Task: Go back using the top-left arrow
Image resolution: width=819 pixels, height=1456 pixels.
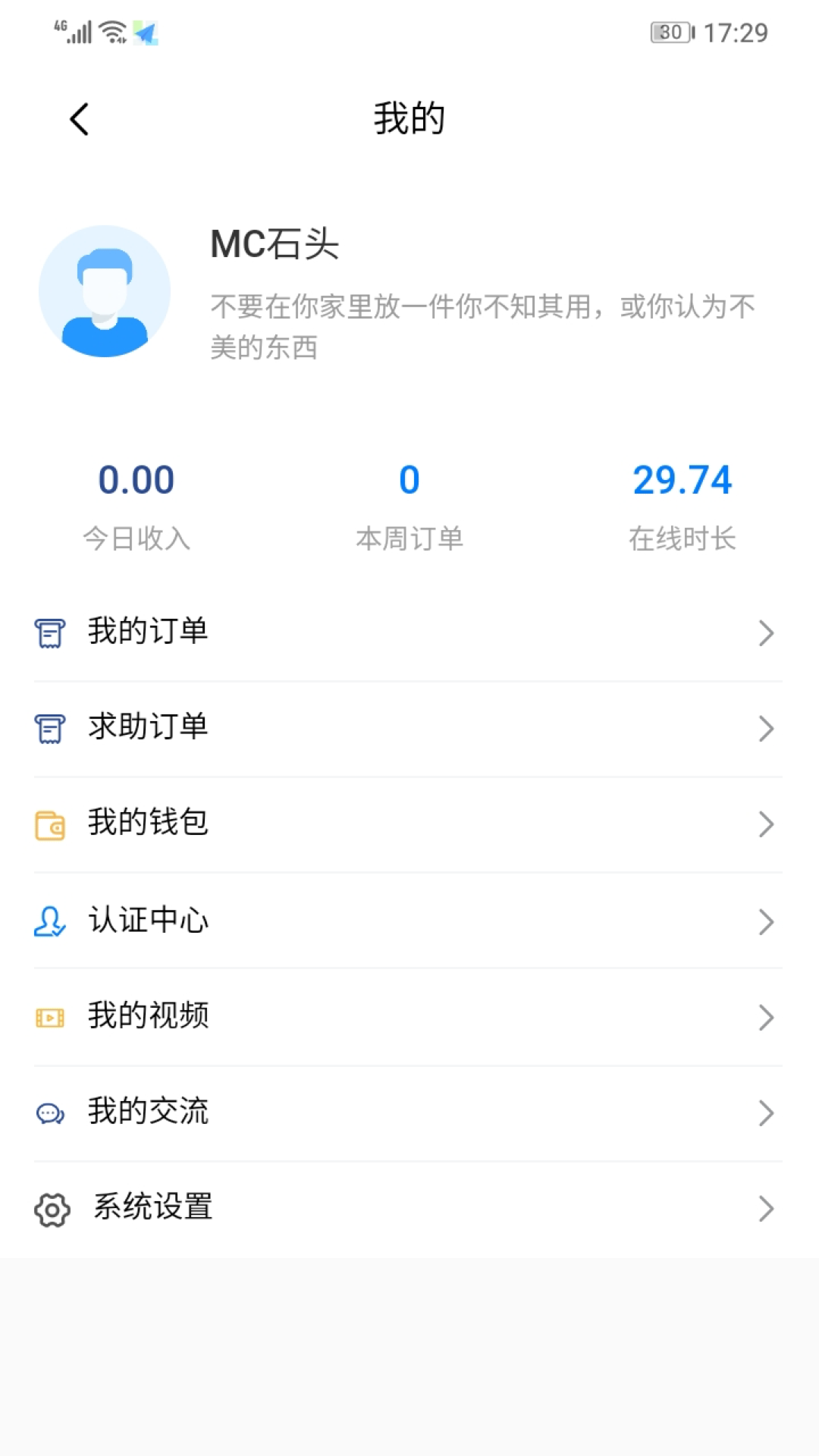Action: (x=80, y=119)
